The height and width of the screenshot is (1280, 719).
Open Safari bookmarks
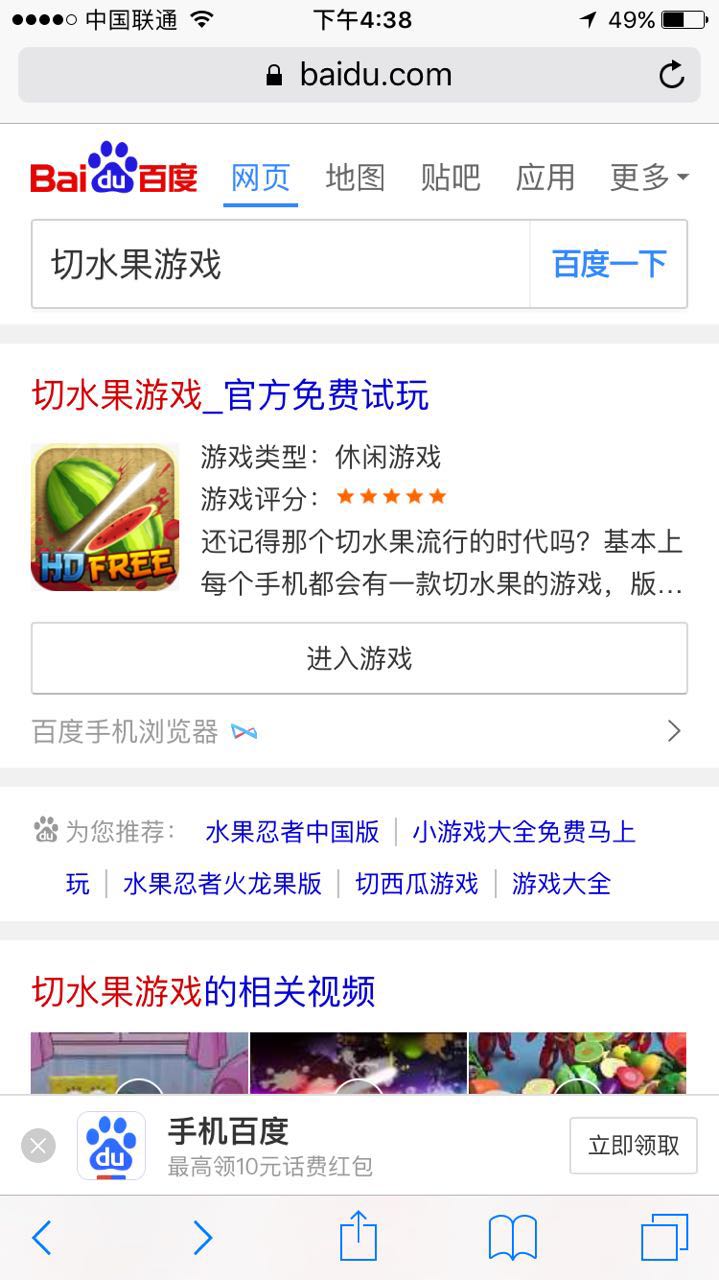tap(512, 1238)
